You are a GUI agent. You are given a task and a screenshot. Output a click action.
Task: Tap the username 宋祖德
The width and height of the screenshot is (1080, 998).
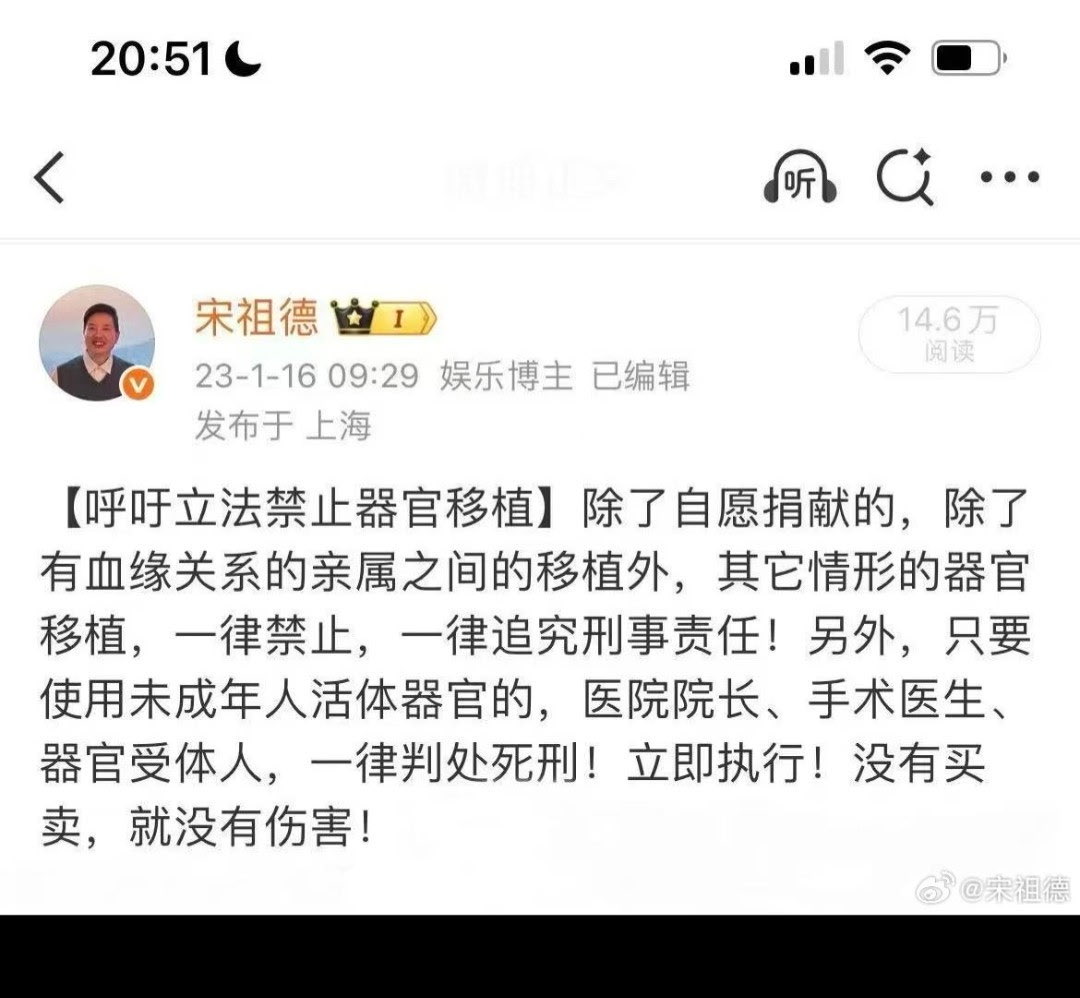(x=256, y=319)
